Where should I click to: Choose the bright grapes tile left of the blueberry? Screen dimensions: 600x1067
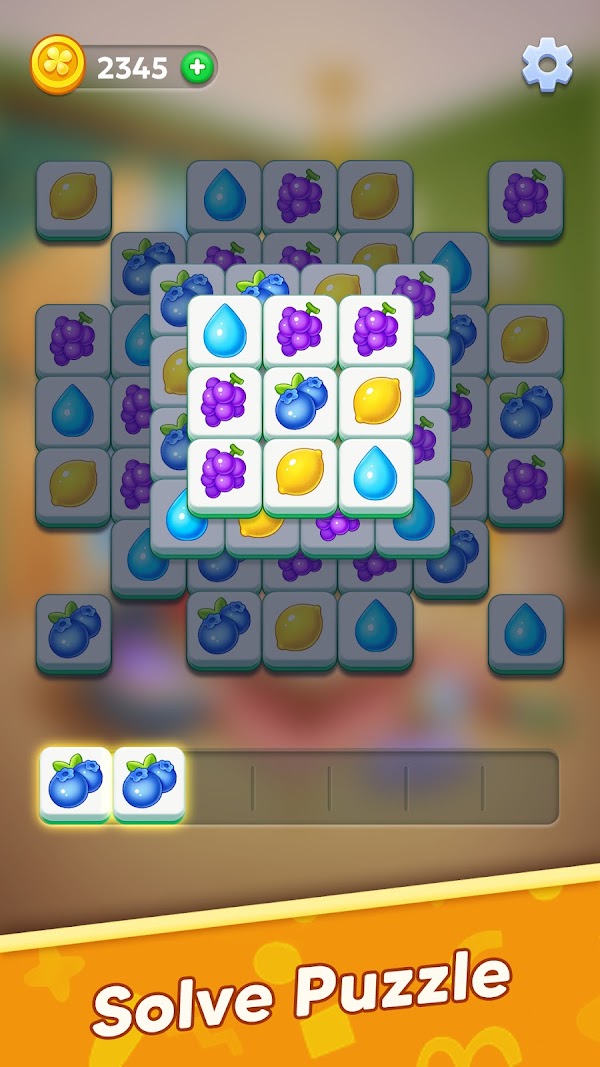tap(224, 402)
